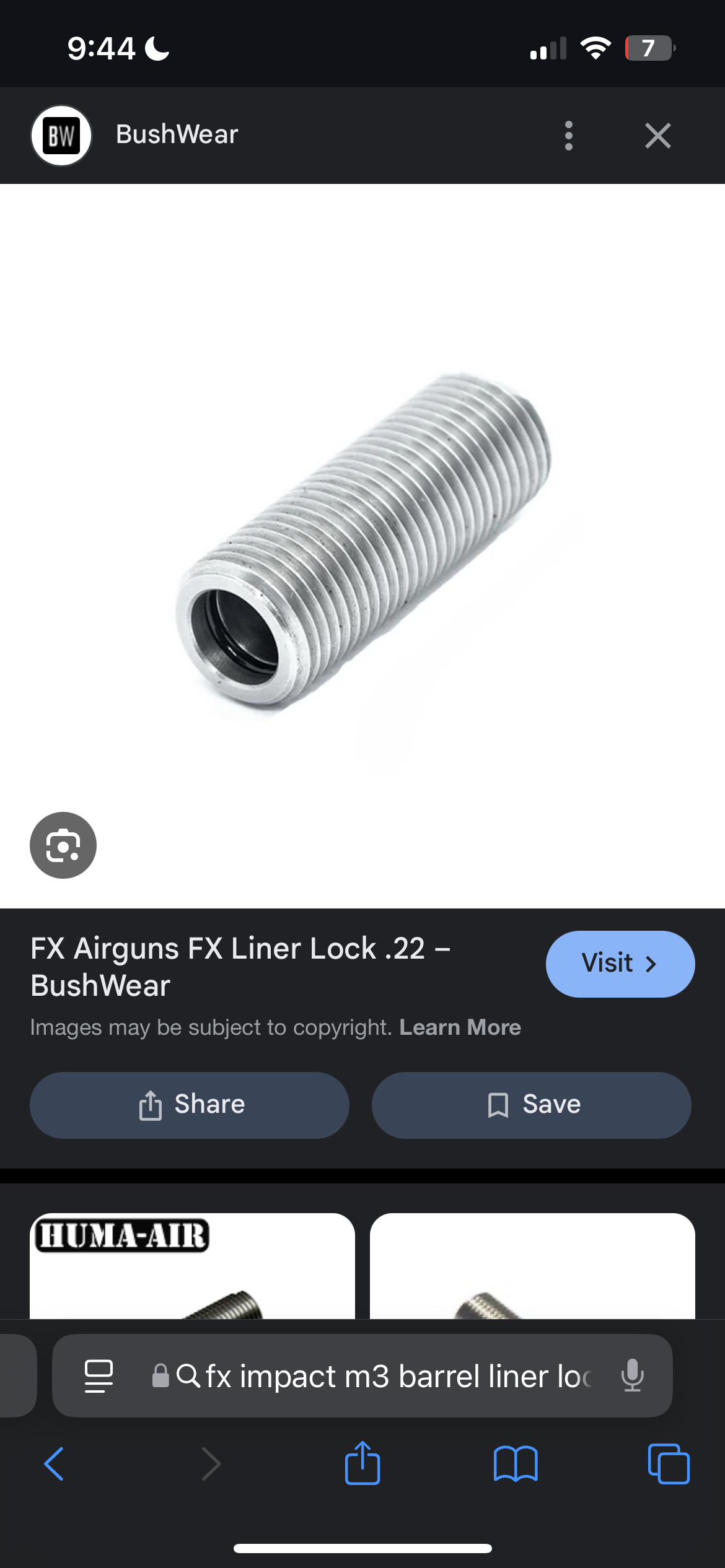Close the image preview
This screenshot has width=725, height=1568.
pos(657,136)
